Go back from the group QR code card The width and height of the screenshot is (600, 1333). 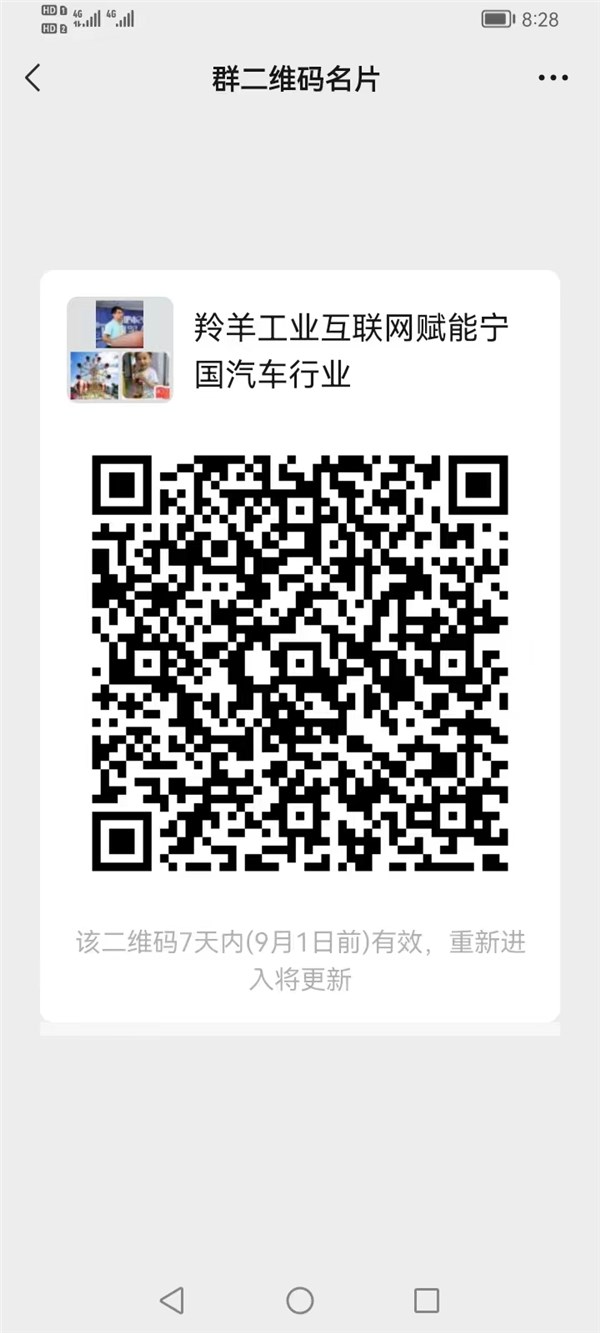tap(33, 79)
